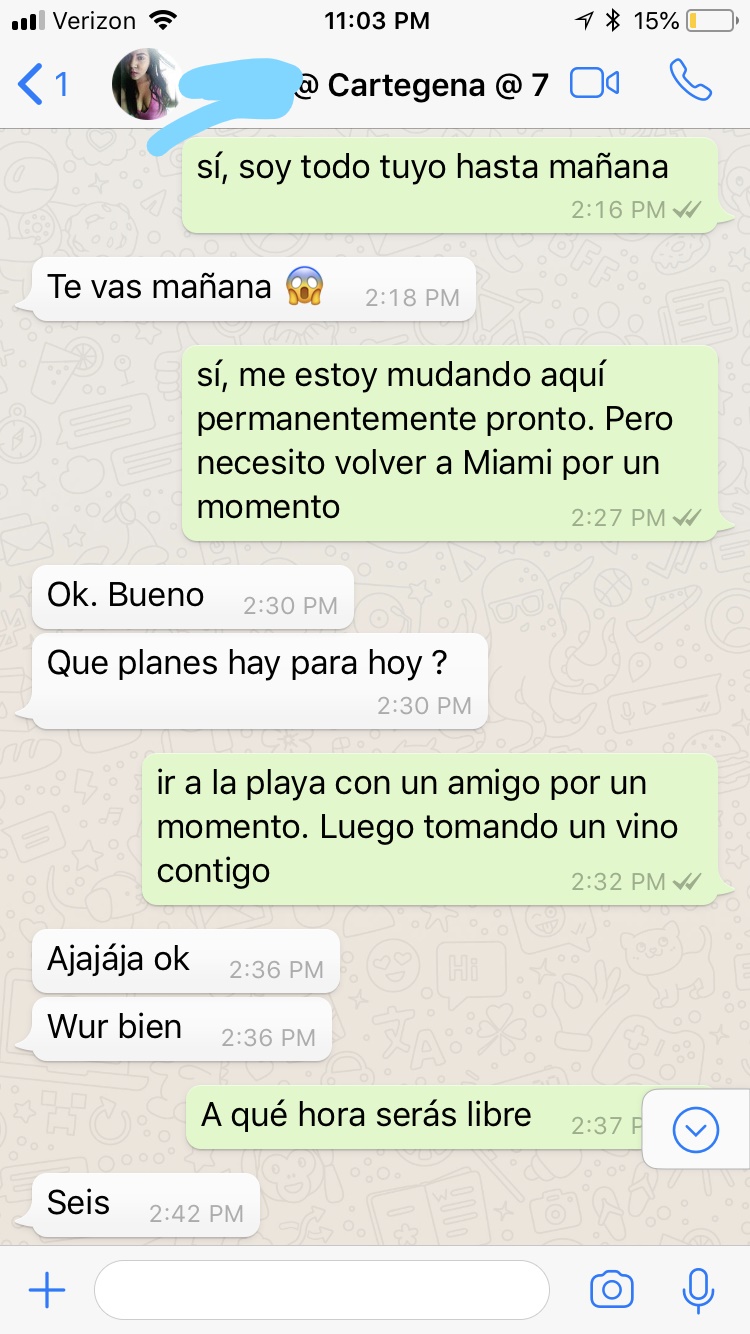Screen dimensions: 750x1334
Task: Jump to latest messages with the down arrow
Action: 696,1130
